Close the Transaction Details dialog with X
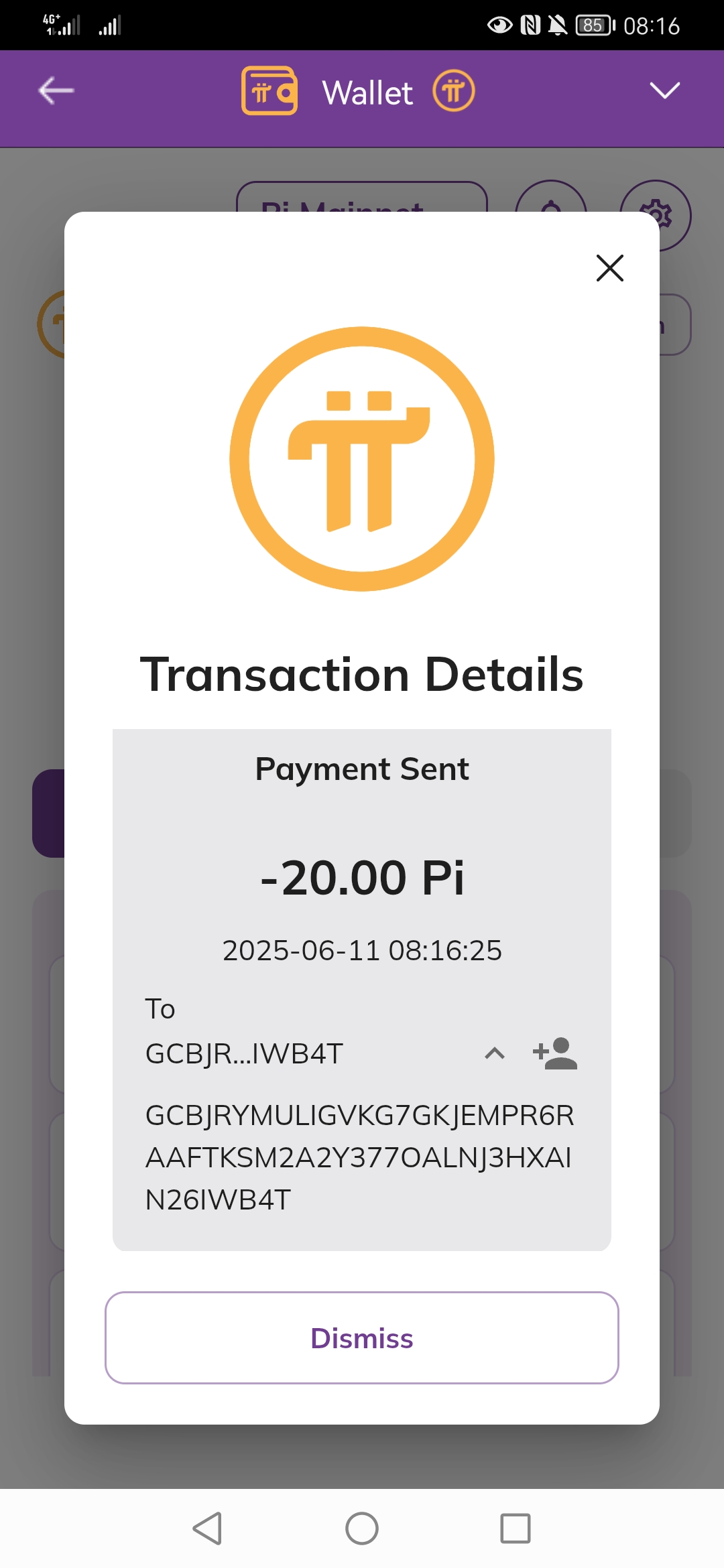Viewport: 724px width, 1568px height. click(x=610, y=268)
